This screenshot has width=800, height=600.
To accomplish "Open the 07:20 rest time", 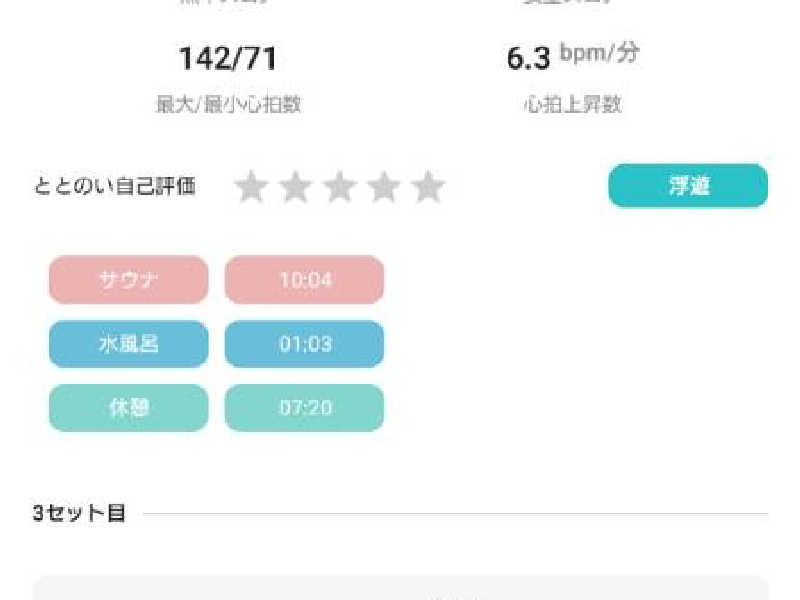I will 304,408.
